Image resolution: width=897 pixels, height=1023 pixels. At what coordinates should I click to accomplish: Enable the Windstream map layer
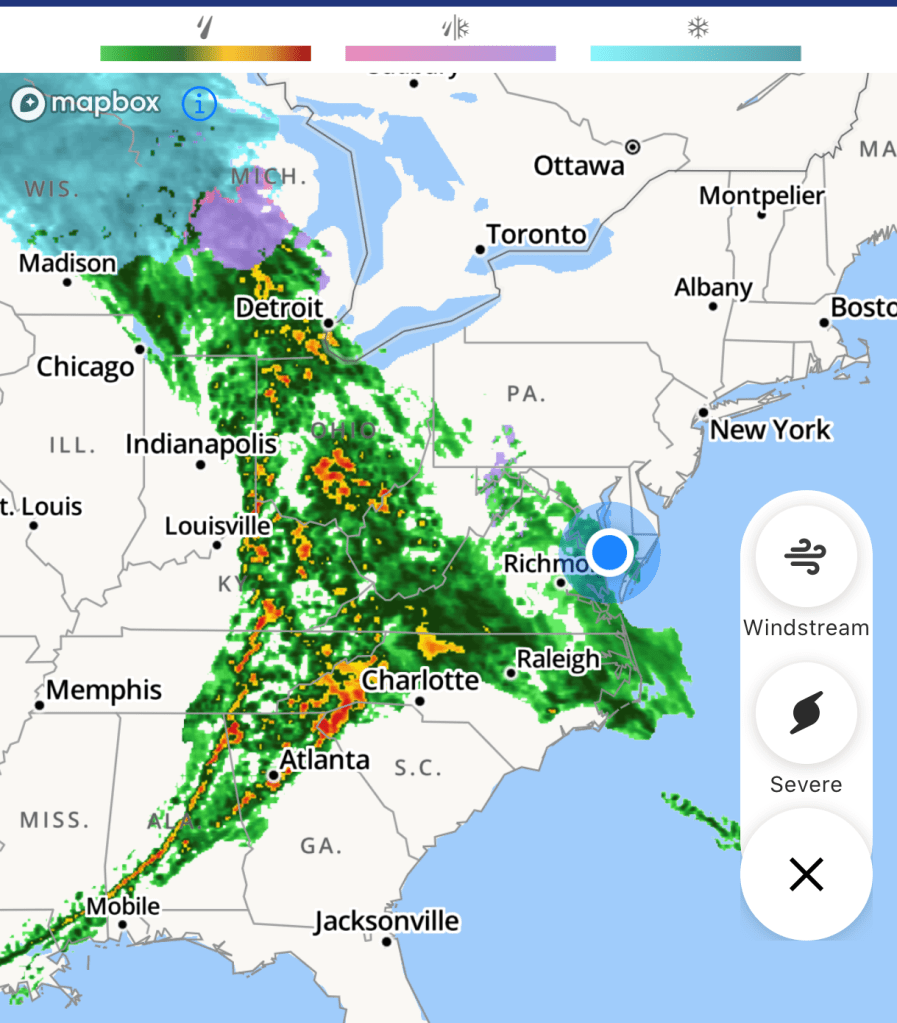pyautogui.click(x=805, y=557)
